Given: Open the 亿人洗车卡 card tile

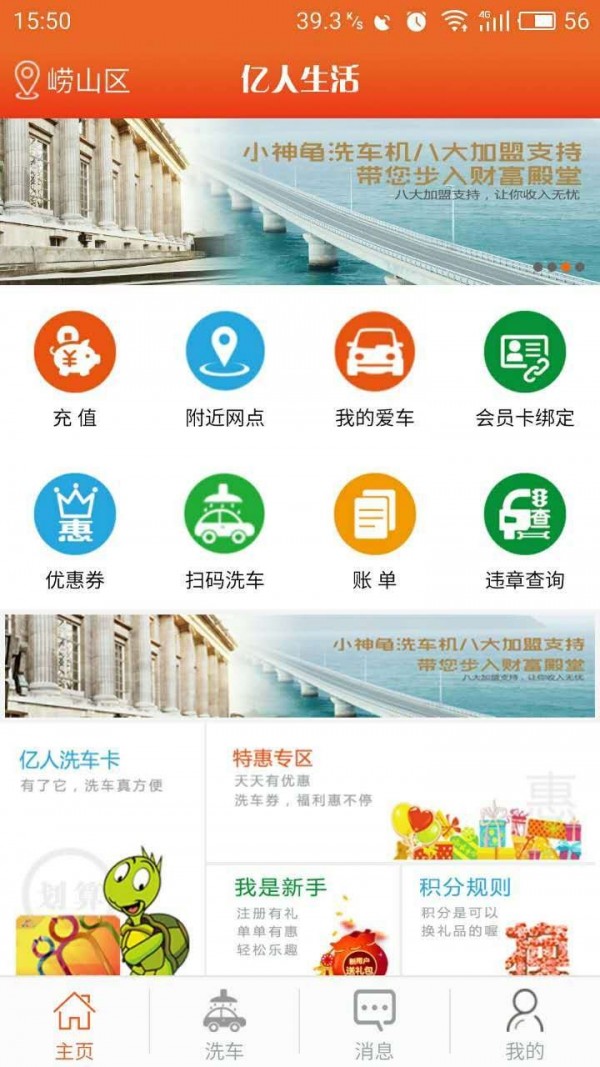Looking at the screenshot, I should 102,850.
